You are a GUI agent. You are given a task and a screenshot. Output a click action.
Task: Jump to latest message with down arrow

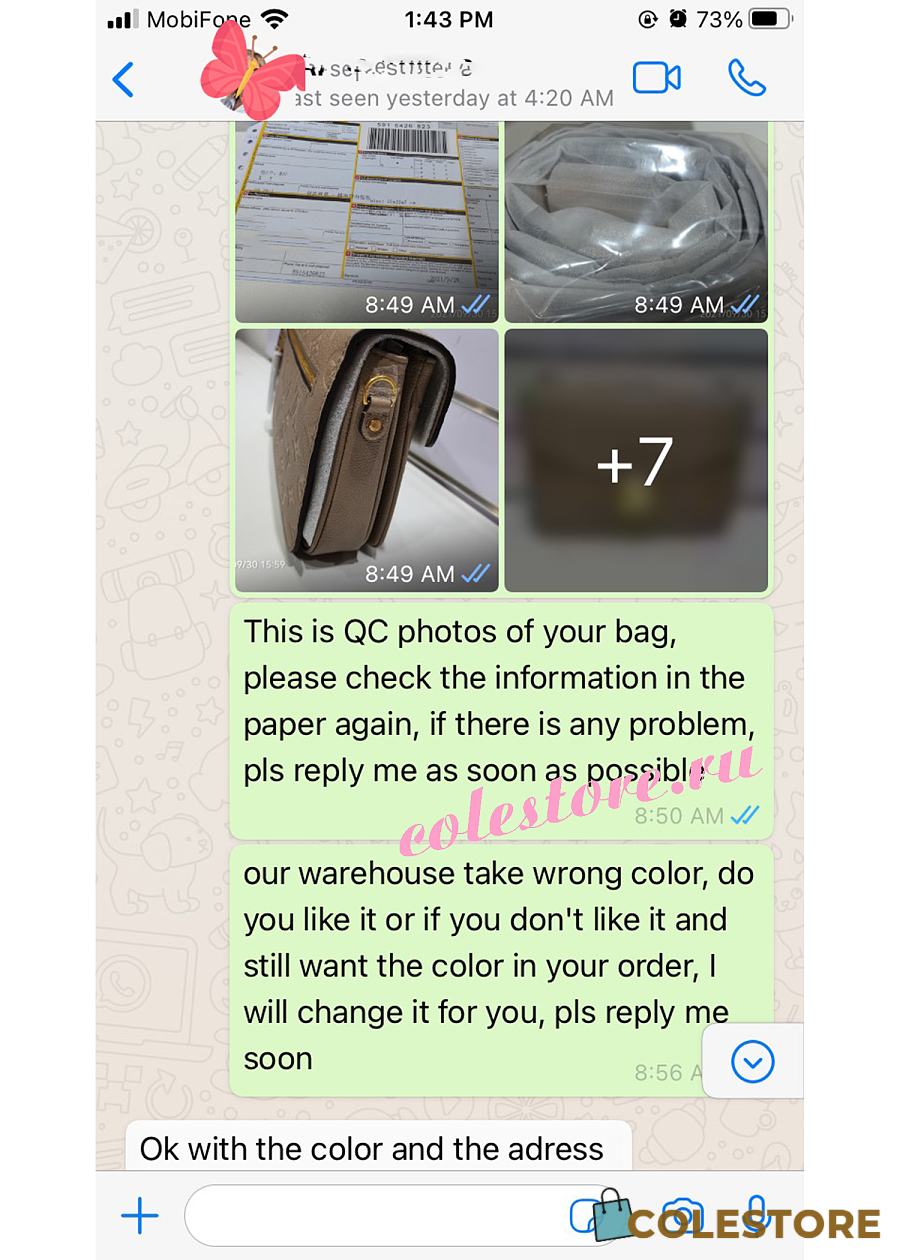(x=753, y=1061)
